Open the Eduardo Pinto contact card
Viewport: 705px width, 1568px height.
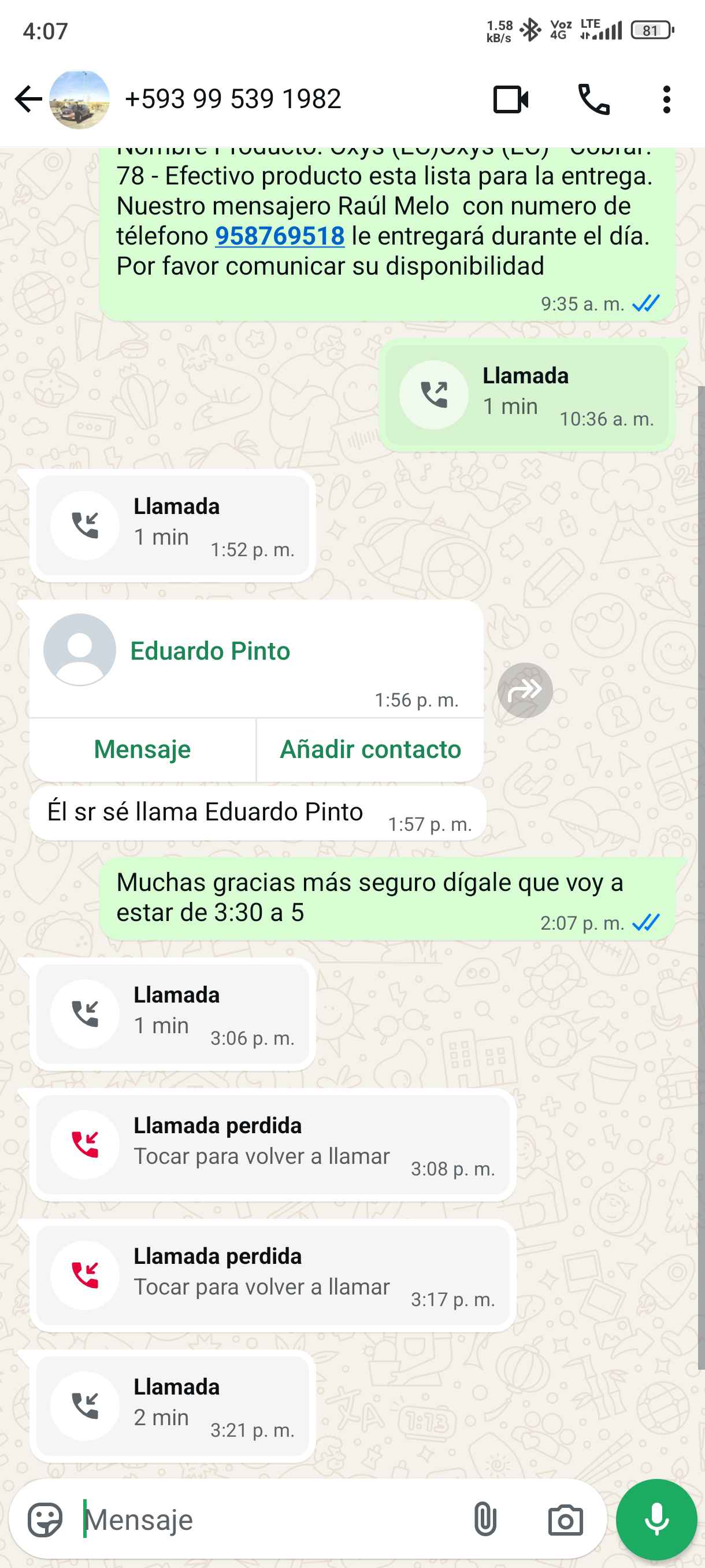point(210,651)
